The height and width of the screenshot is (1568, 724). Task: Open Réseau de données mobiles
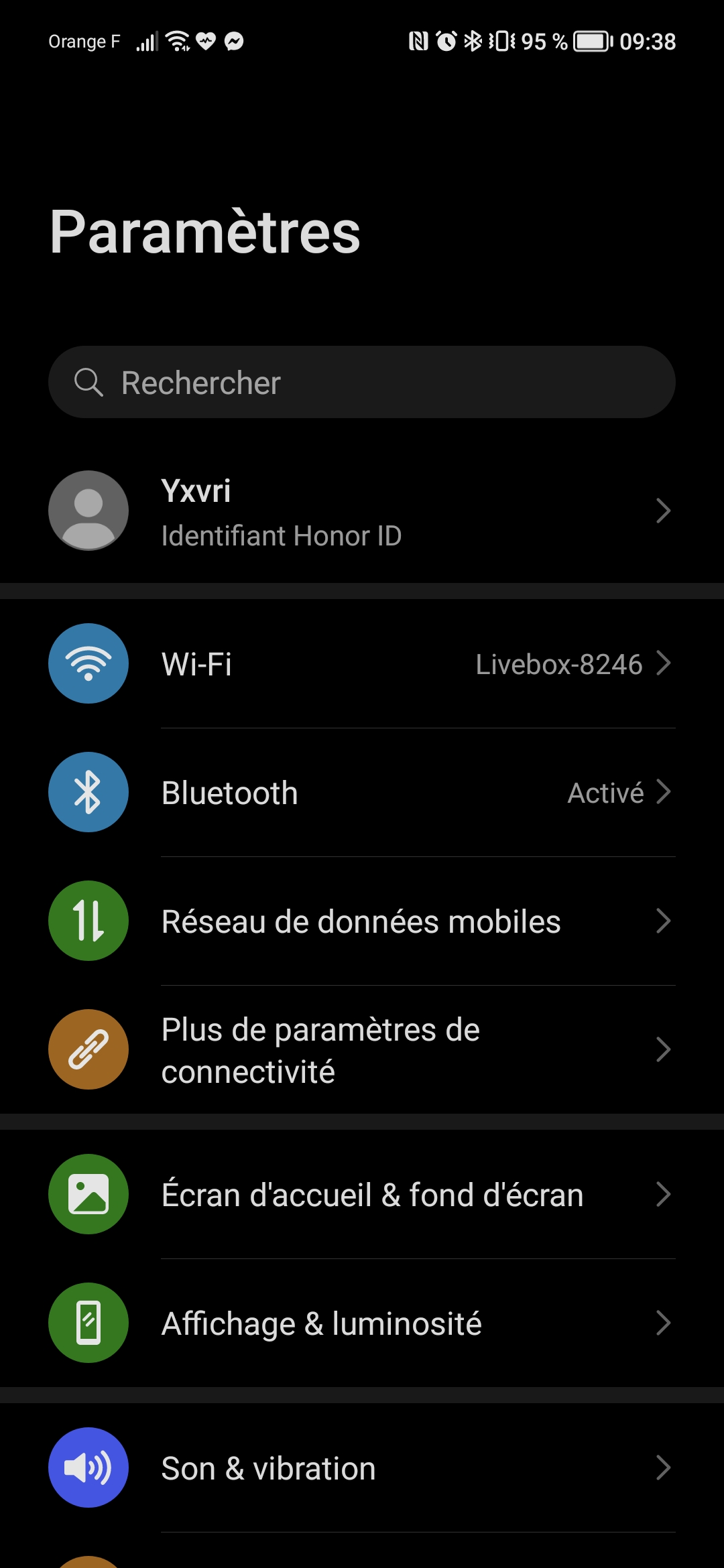point(362,921)
